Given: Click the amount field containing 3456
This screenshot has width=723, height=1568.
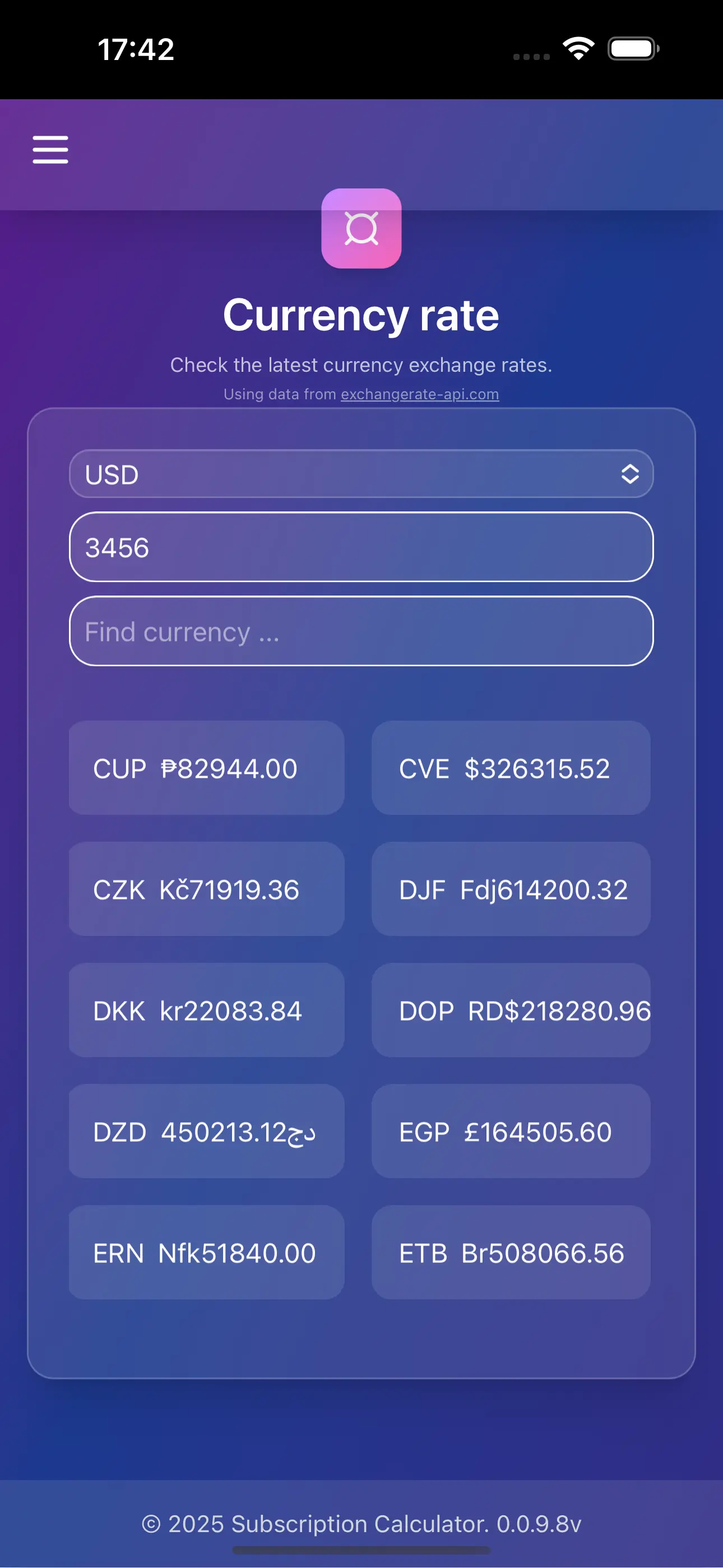Looking at the screenshot, I should pos(361,547).
